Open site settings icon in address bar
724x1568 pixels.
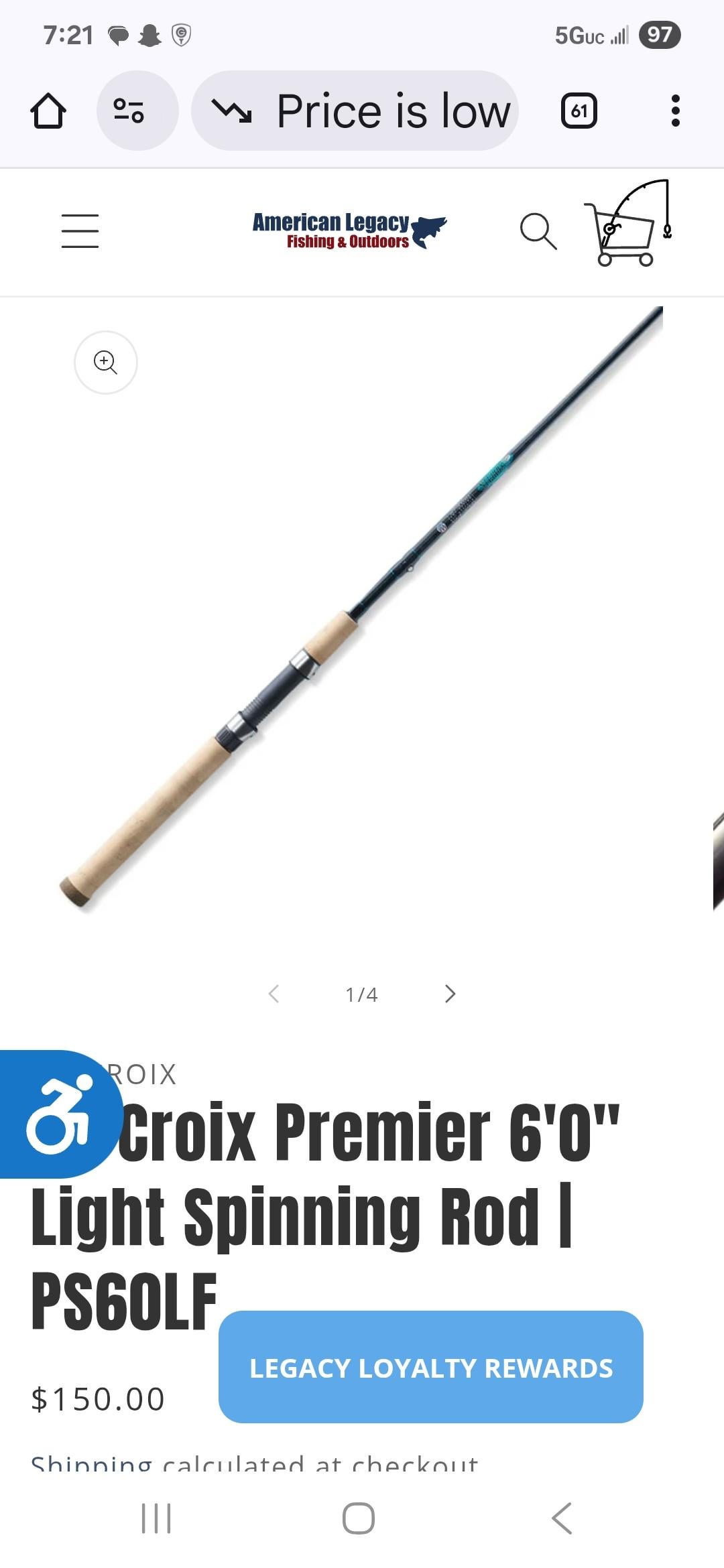(129, 111)
